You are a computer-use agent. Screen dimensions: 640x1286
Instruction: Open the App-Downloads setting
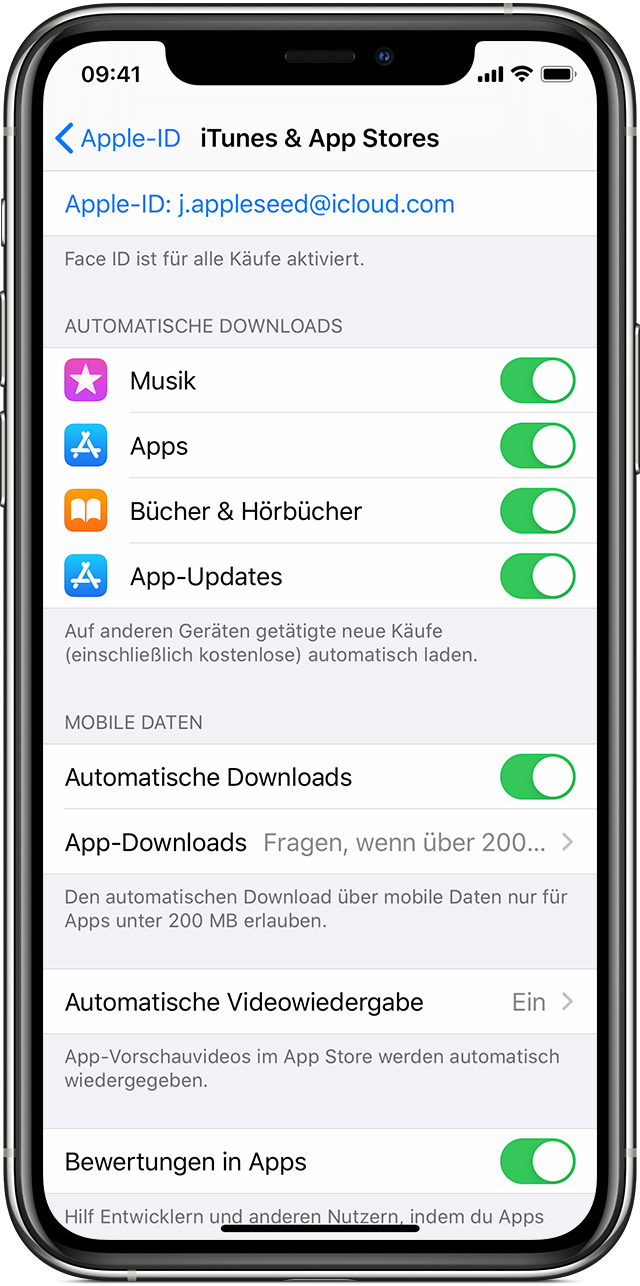coord(319,842)
